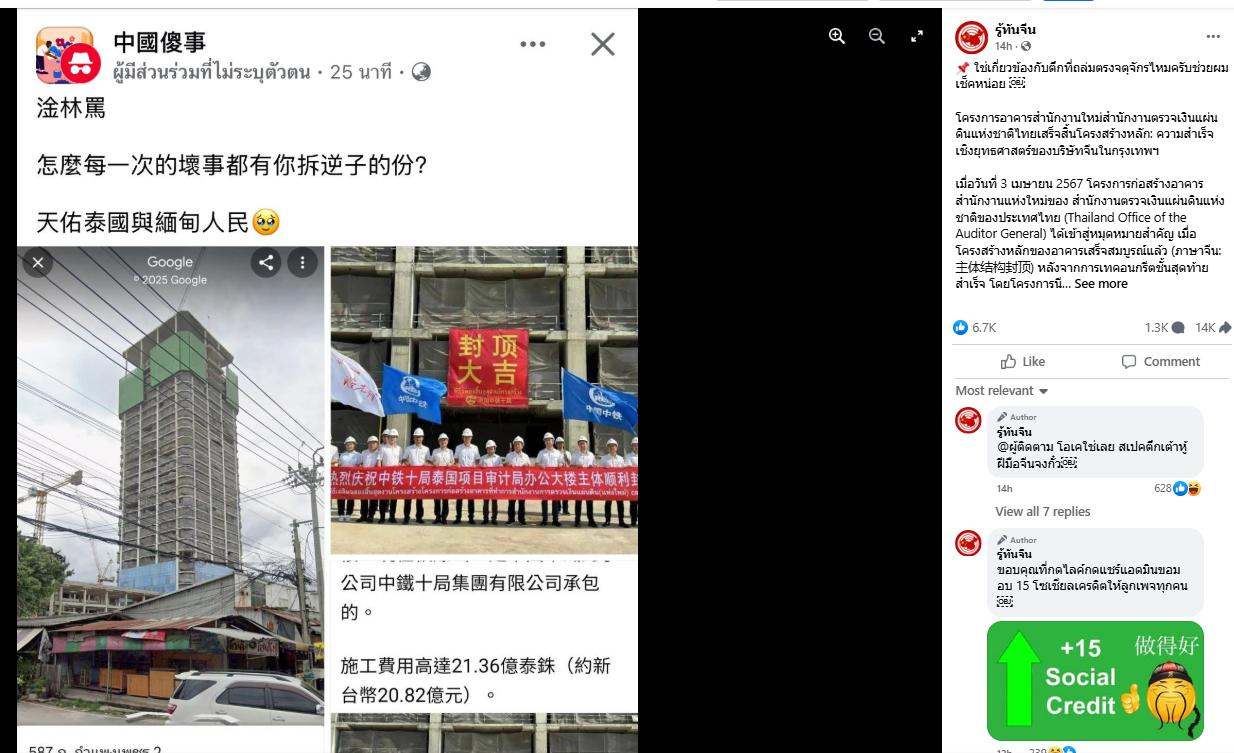
Task: View all 7 replies
Action: click(x=1042, y=512)
